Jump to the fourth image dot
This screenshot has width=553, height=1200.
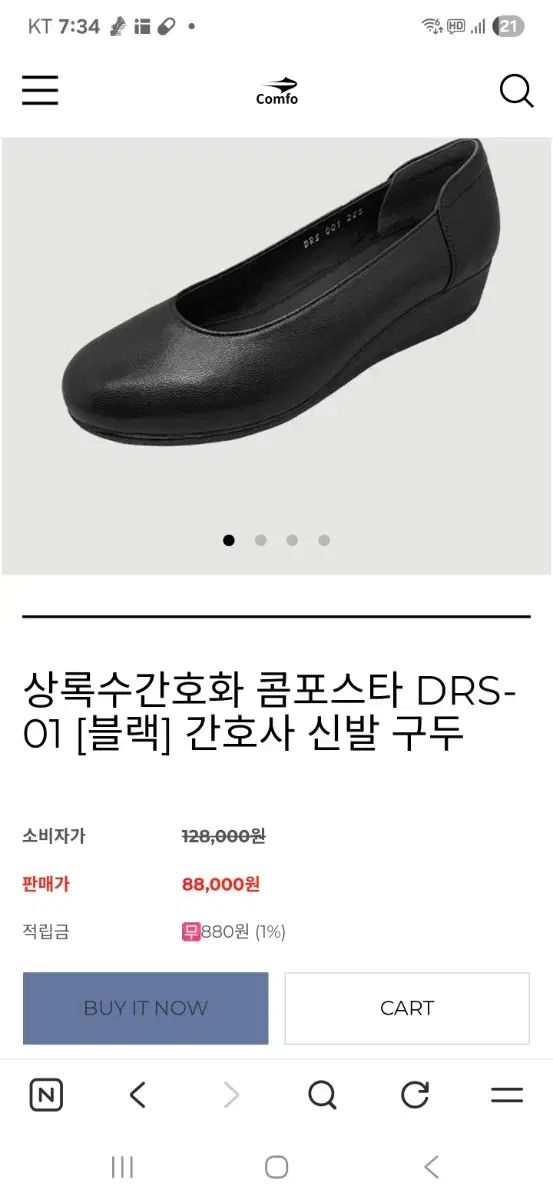[x=324, y=540]
